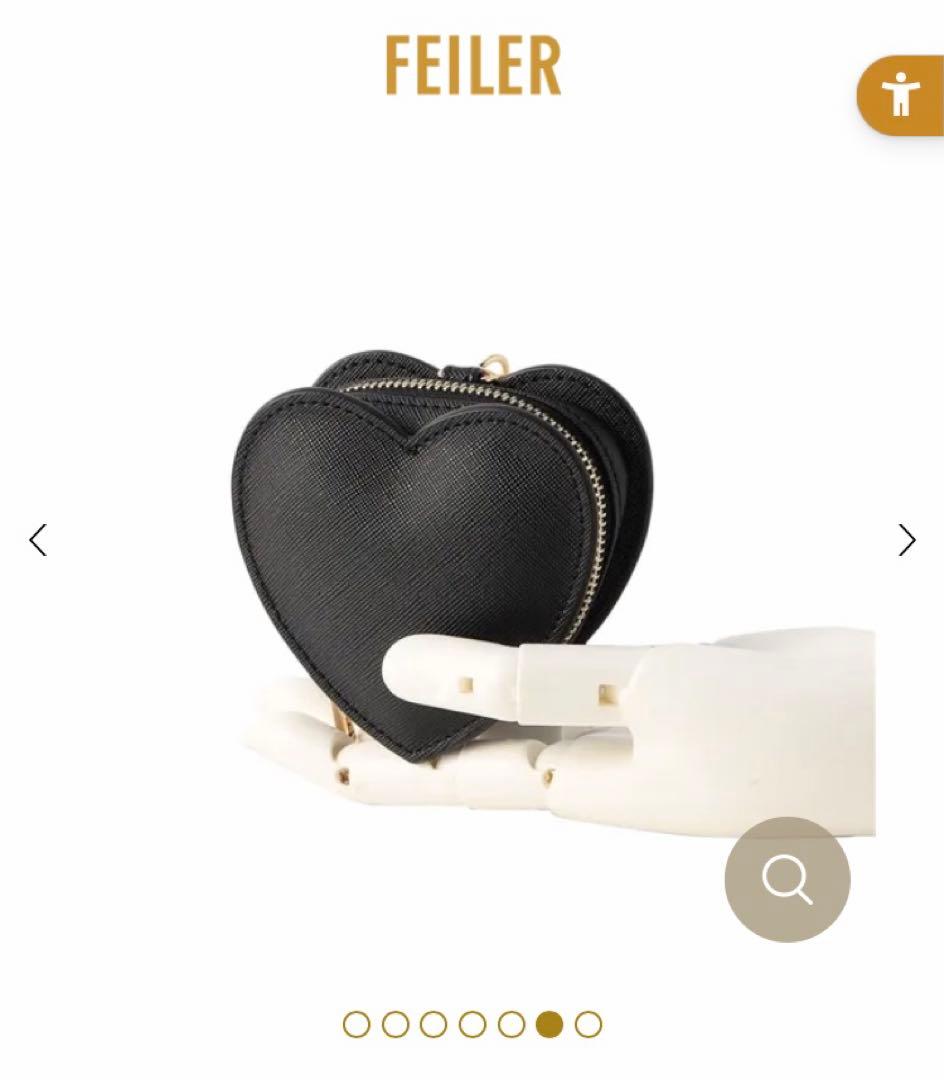Jump to the fourth image dot

[472, 1024]
